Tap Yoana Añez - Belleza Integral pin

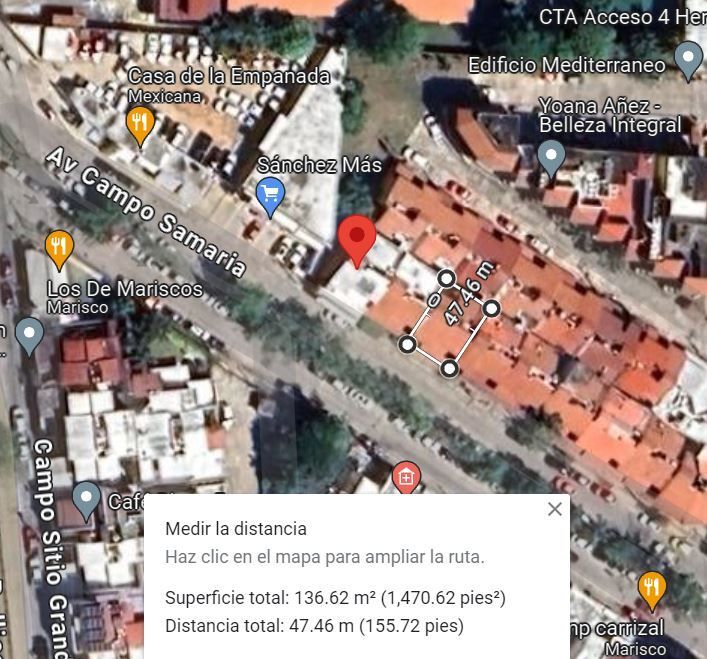point(551,158)
